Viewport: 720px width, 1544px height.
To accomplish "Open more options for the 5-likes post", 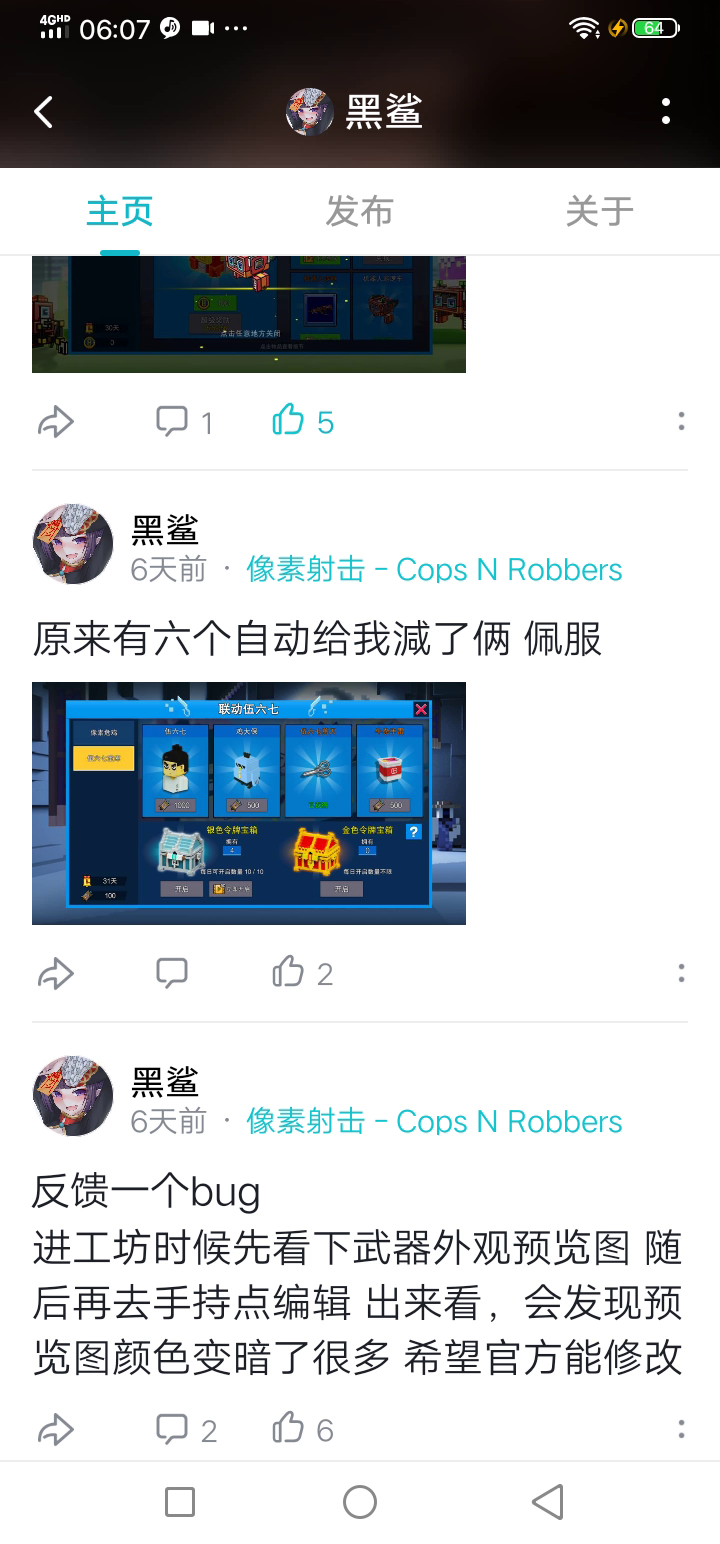I will (x=681, y=422).
